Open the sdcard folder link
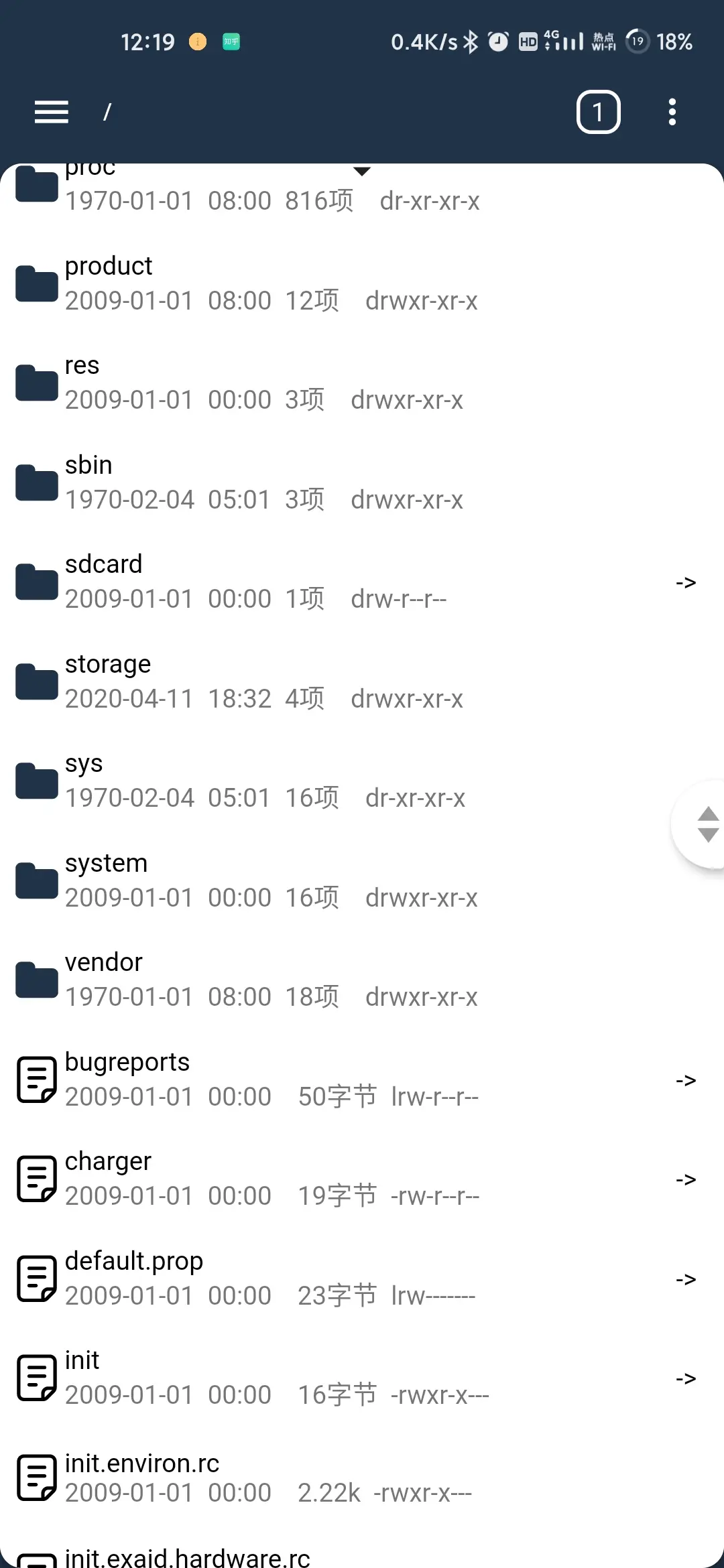724x1568 pixels. (268, 582)
